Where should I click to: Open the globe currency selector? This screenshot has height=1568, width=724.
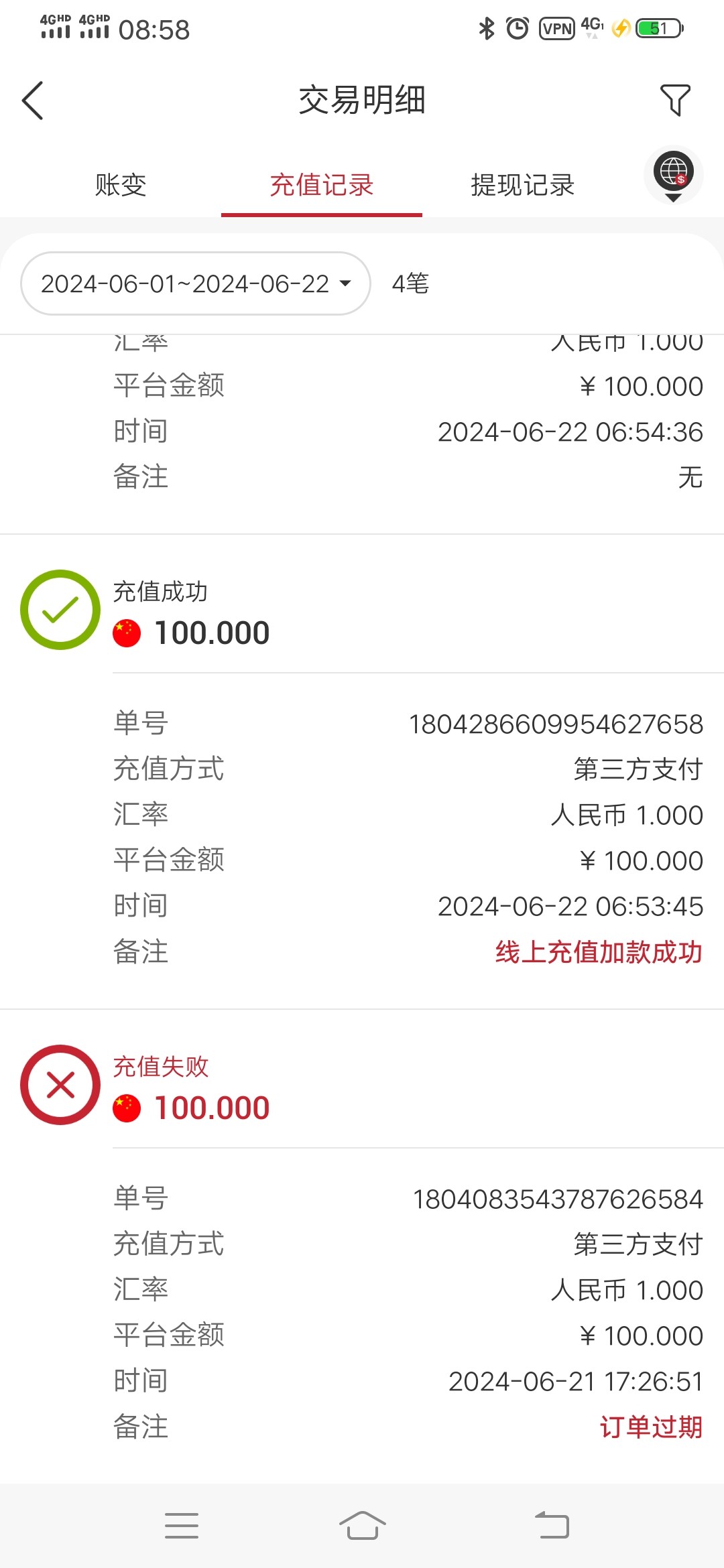673,174
